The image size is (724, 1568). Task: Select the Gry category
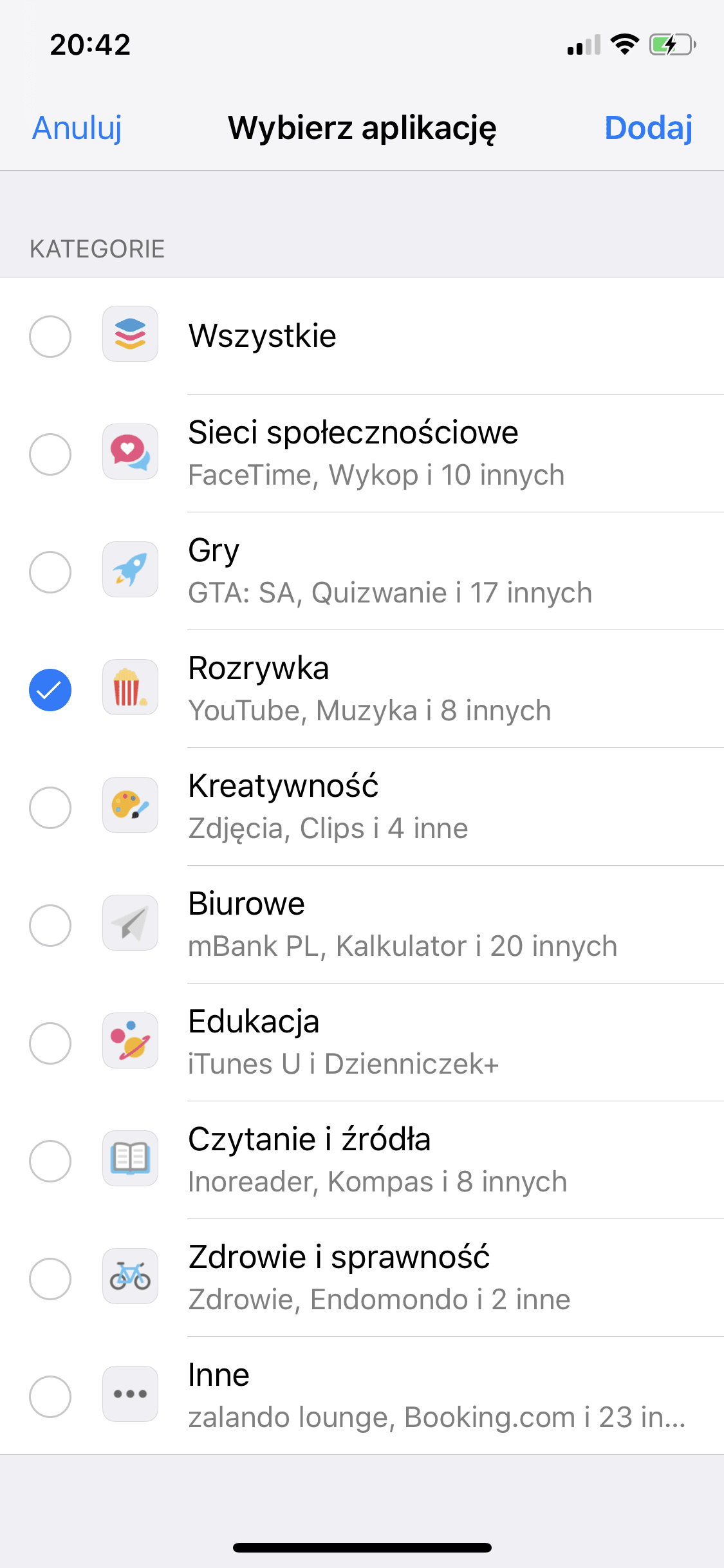[362, 572]
